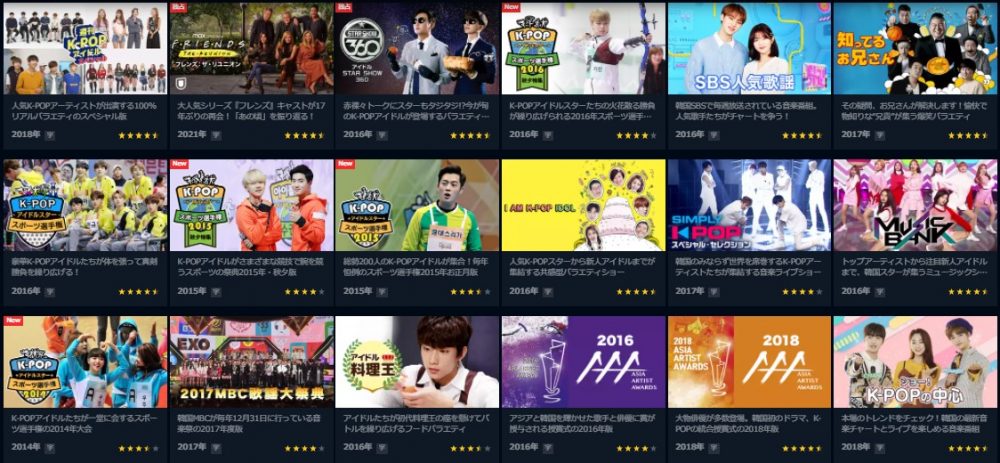Image resolution: width=1000 pixels, height=463 pixels.
Task: Open the SBS人気歌謡 show tile
Action: pos(749,48)
